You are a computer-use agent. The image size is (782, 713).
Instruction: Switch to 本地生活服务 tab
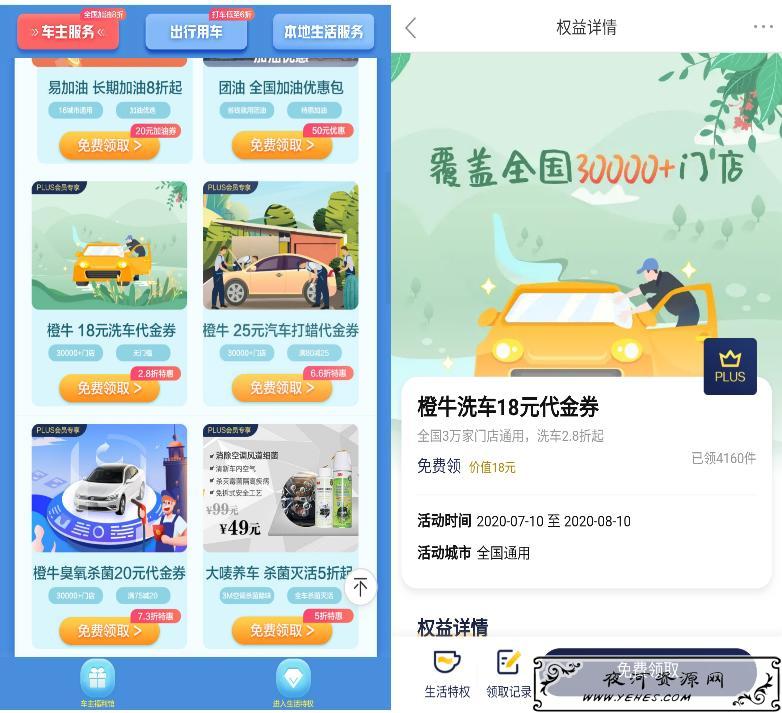pyautogui.click(x=323, y=32)
